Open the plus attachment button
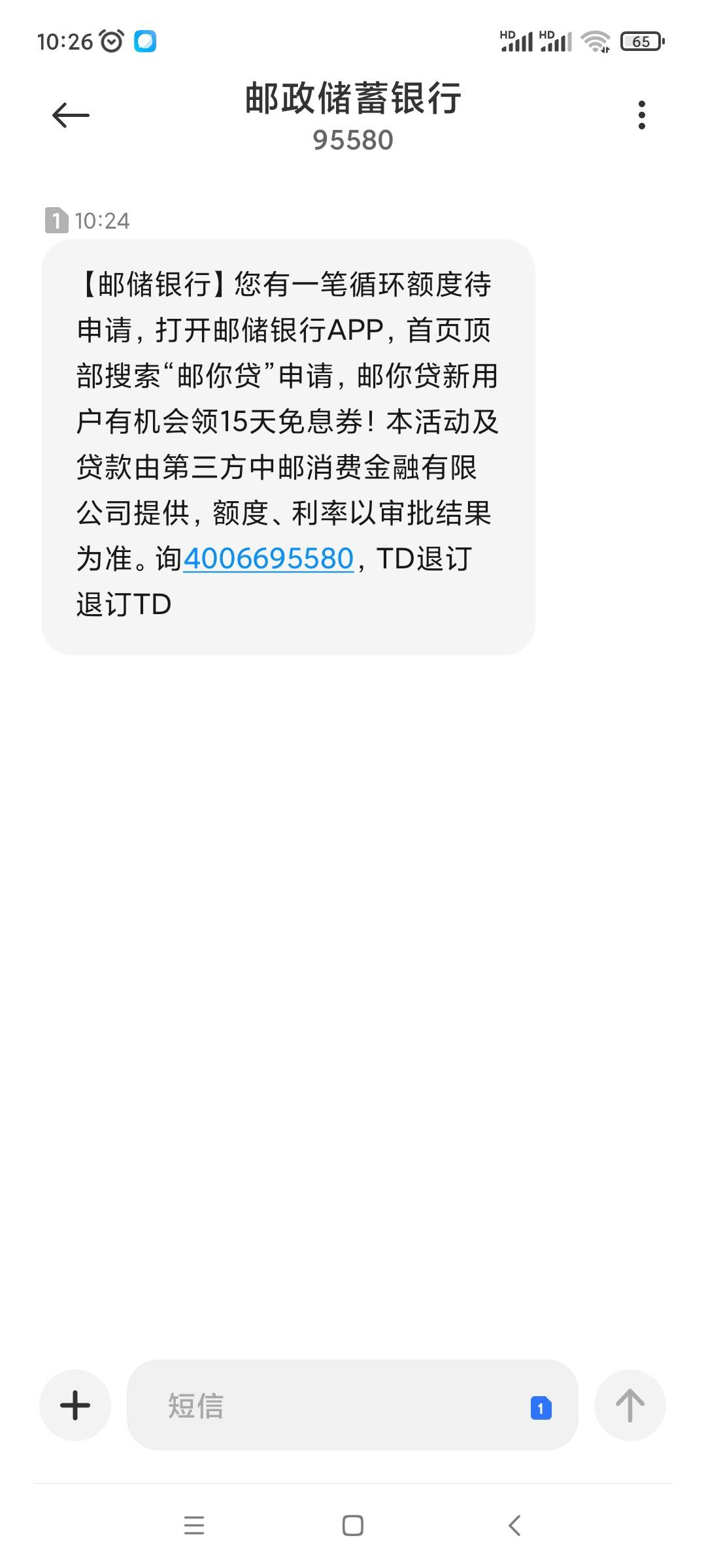 point(75,1405)
